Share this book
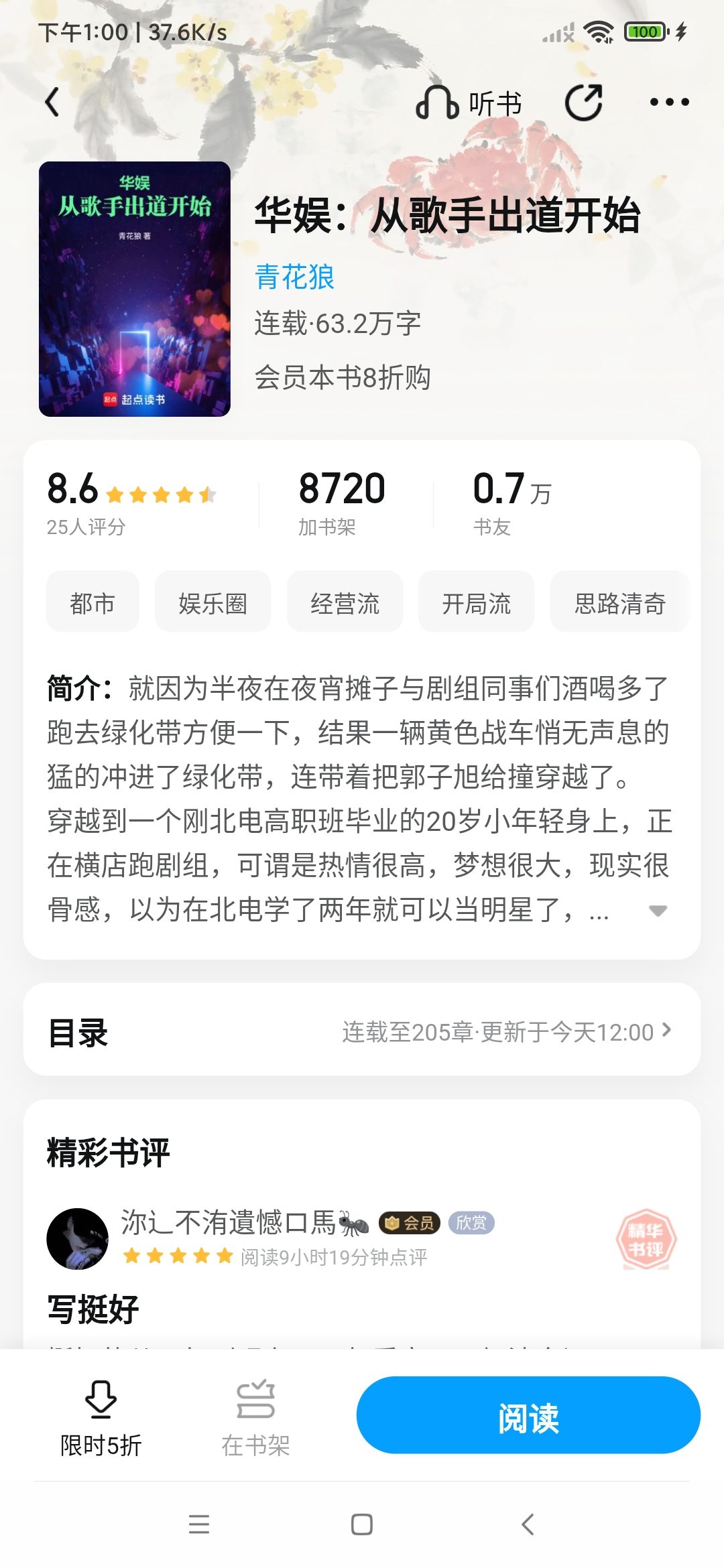 click(x=583, y=103)
